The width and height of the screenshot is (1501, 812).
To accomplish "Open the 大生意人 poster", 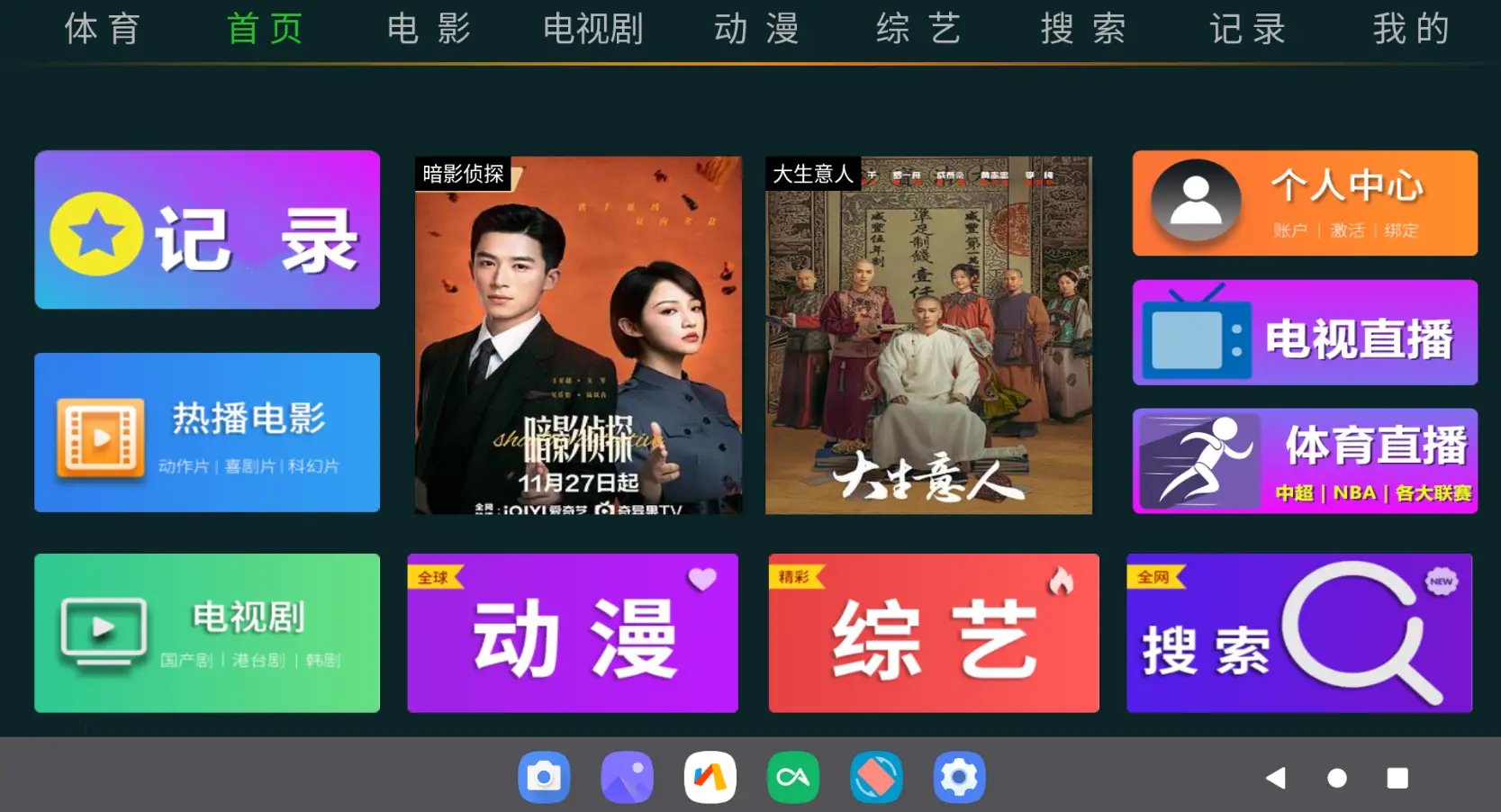I will click(x=928, y=335).
